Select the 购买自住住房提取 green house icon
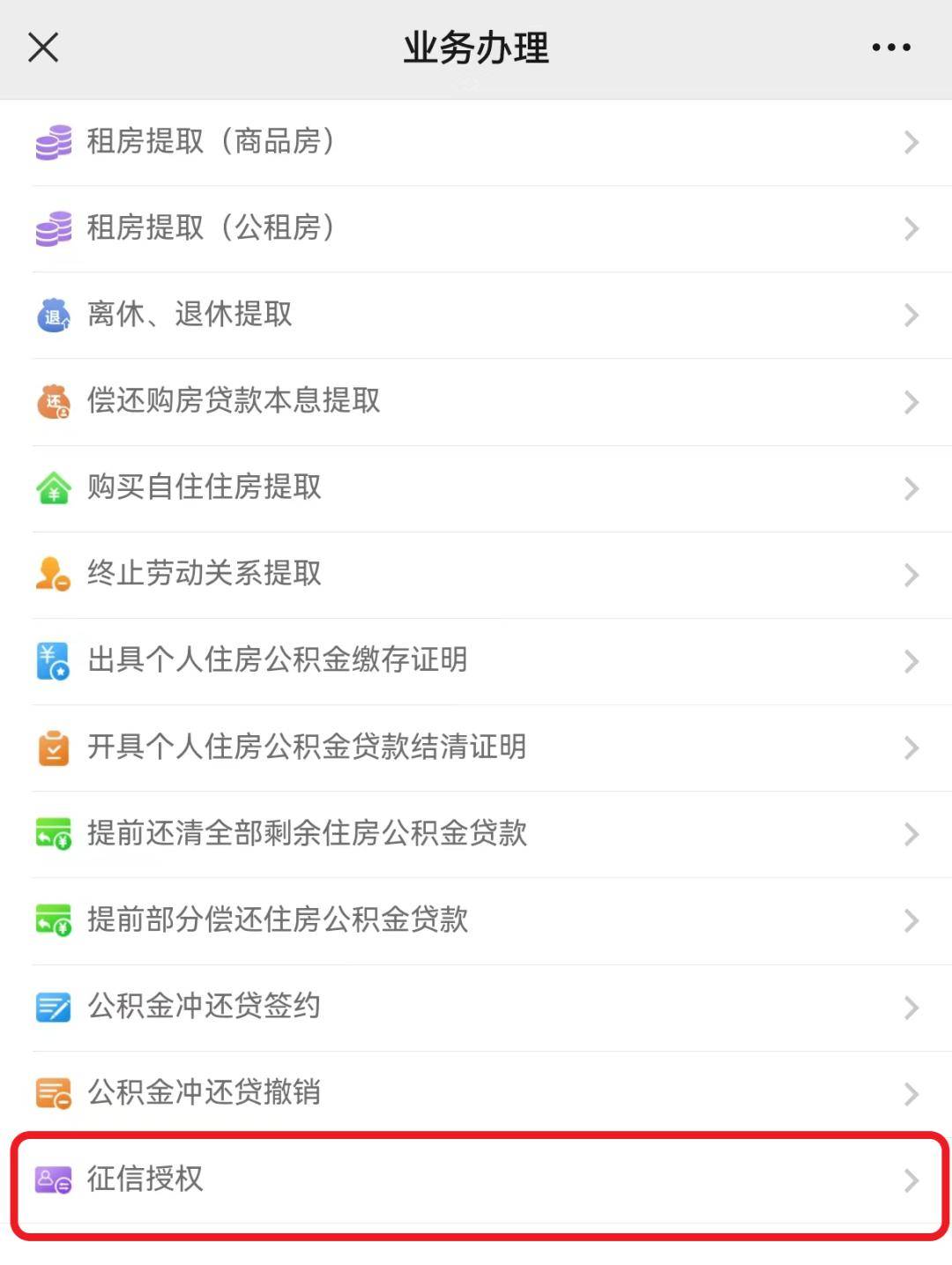Viewport: 952px width, 1265px height. [53, 487]
